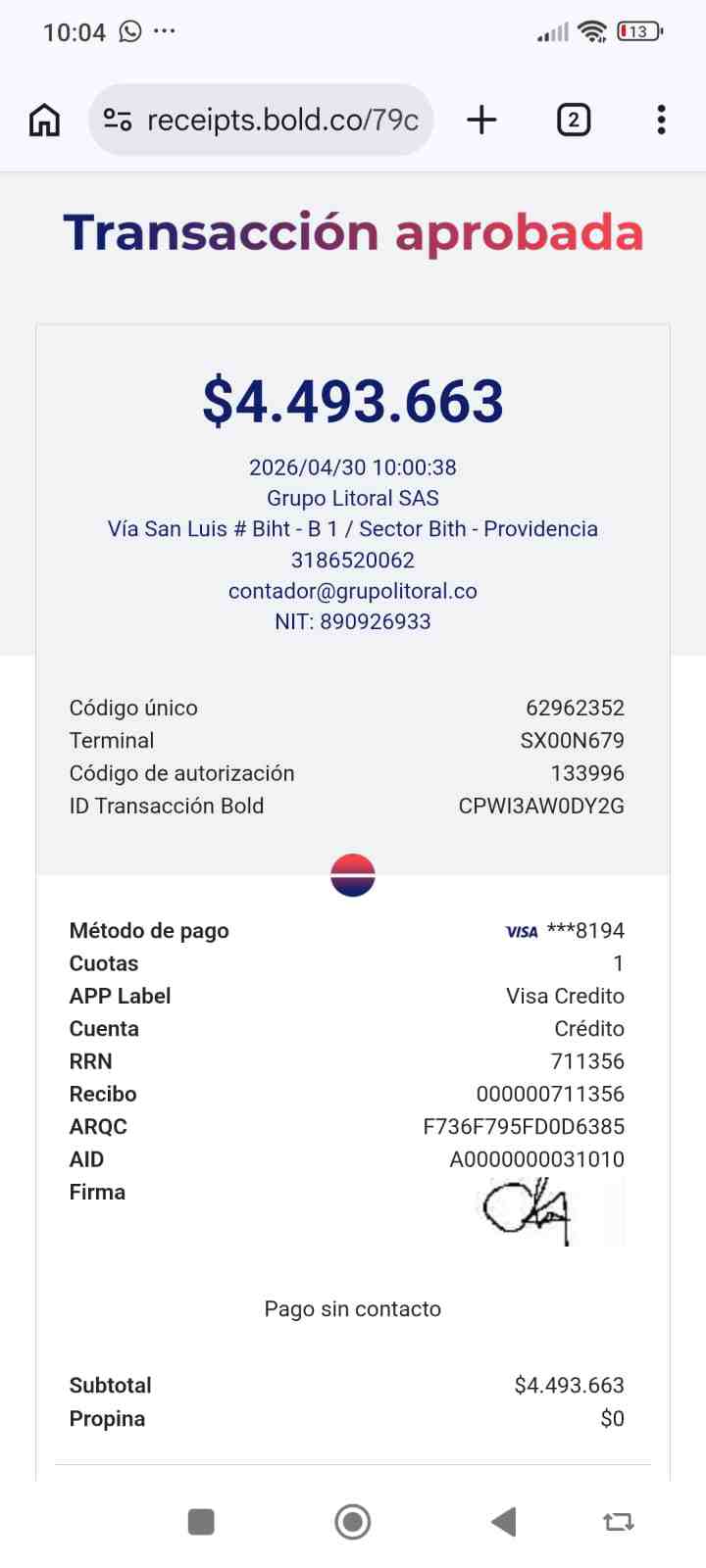Tap the system home button

pos(353,1522)
